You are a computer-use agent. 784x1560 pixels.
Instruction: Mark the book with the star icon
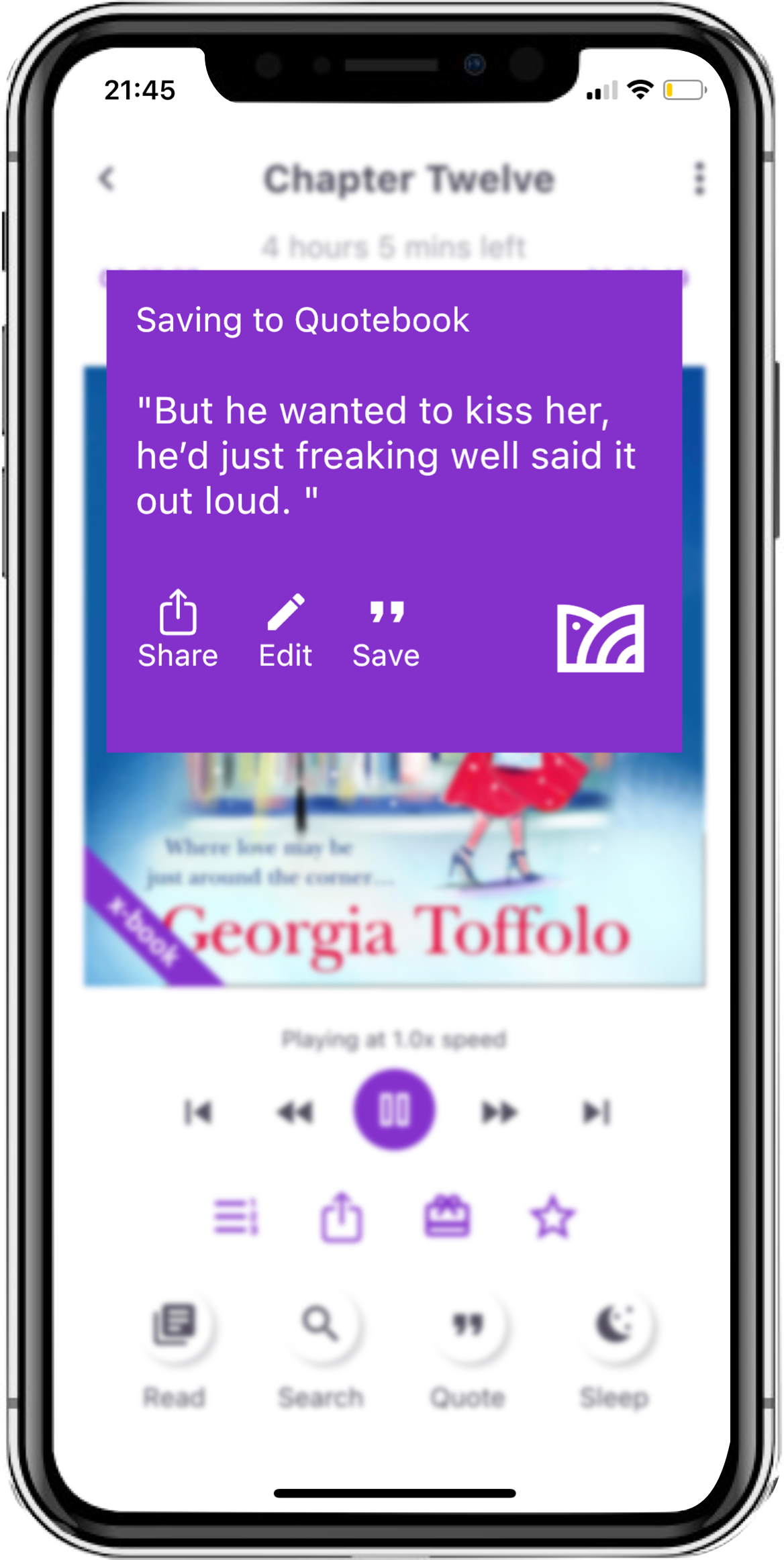(552, 1216)
